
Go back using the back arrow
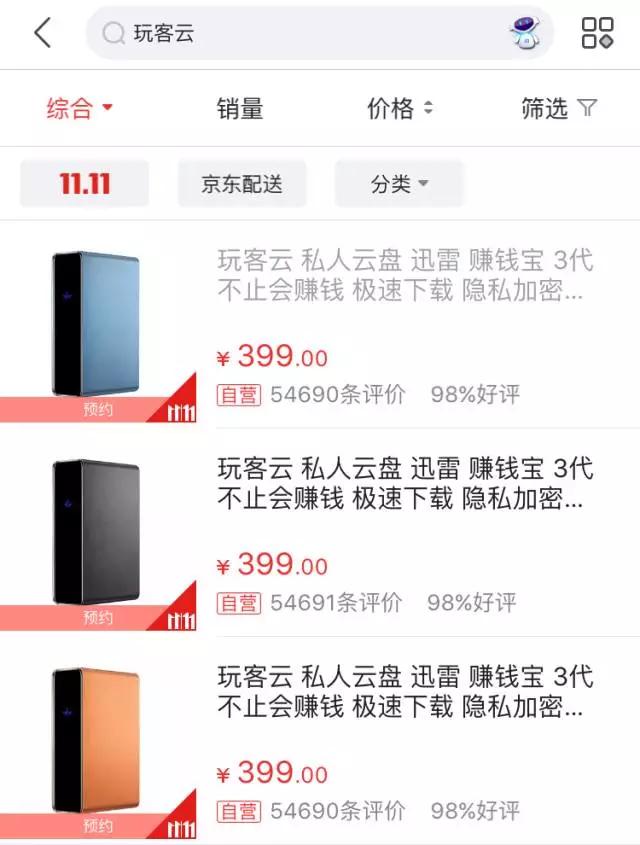pyautogui.click(x=42, y=33)
